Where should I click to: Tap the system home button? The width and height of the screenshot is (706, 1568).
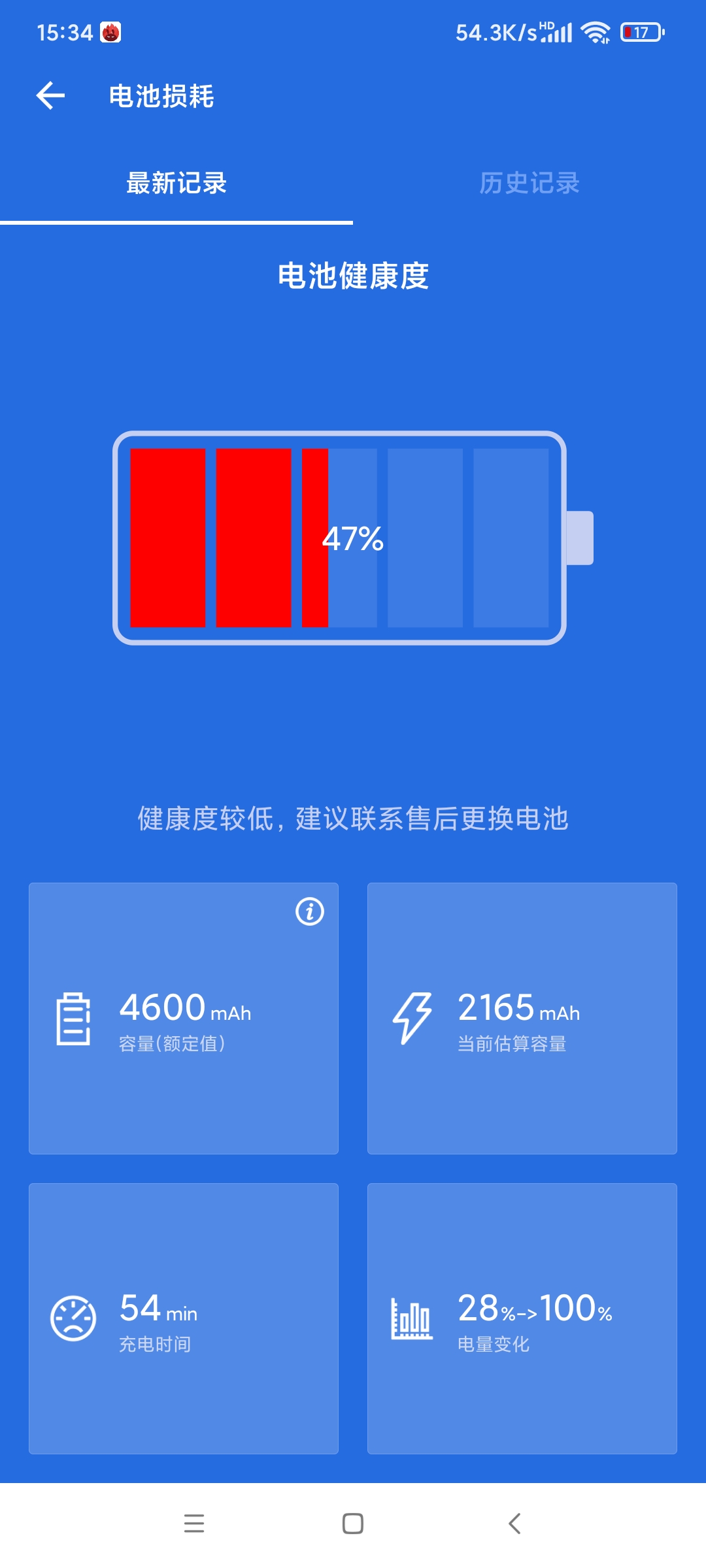(353, 1524)
